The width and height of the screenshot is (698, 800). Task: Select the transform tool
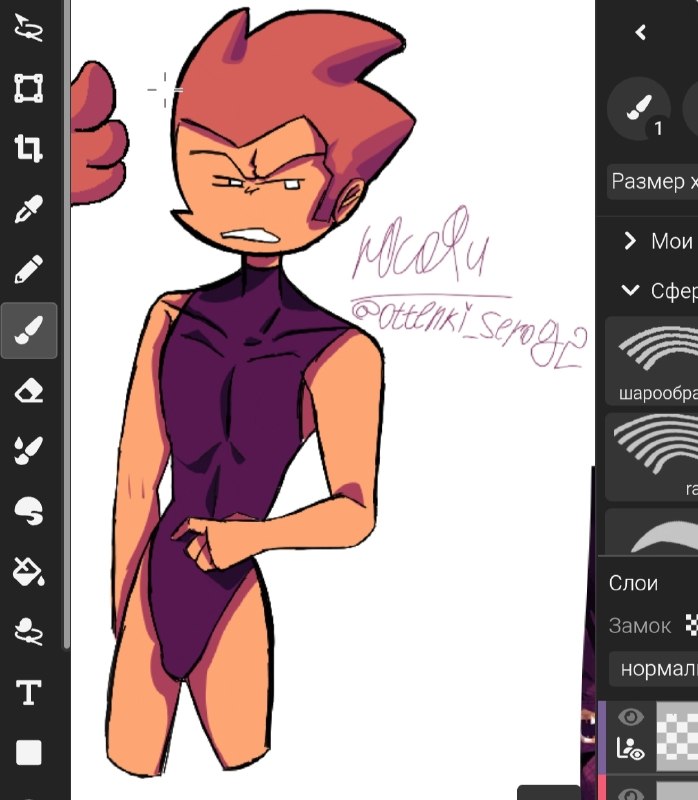(29, 88)
